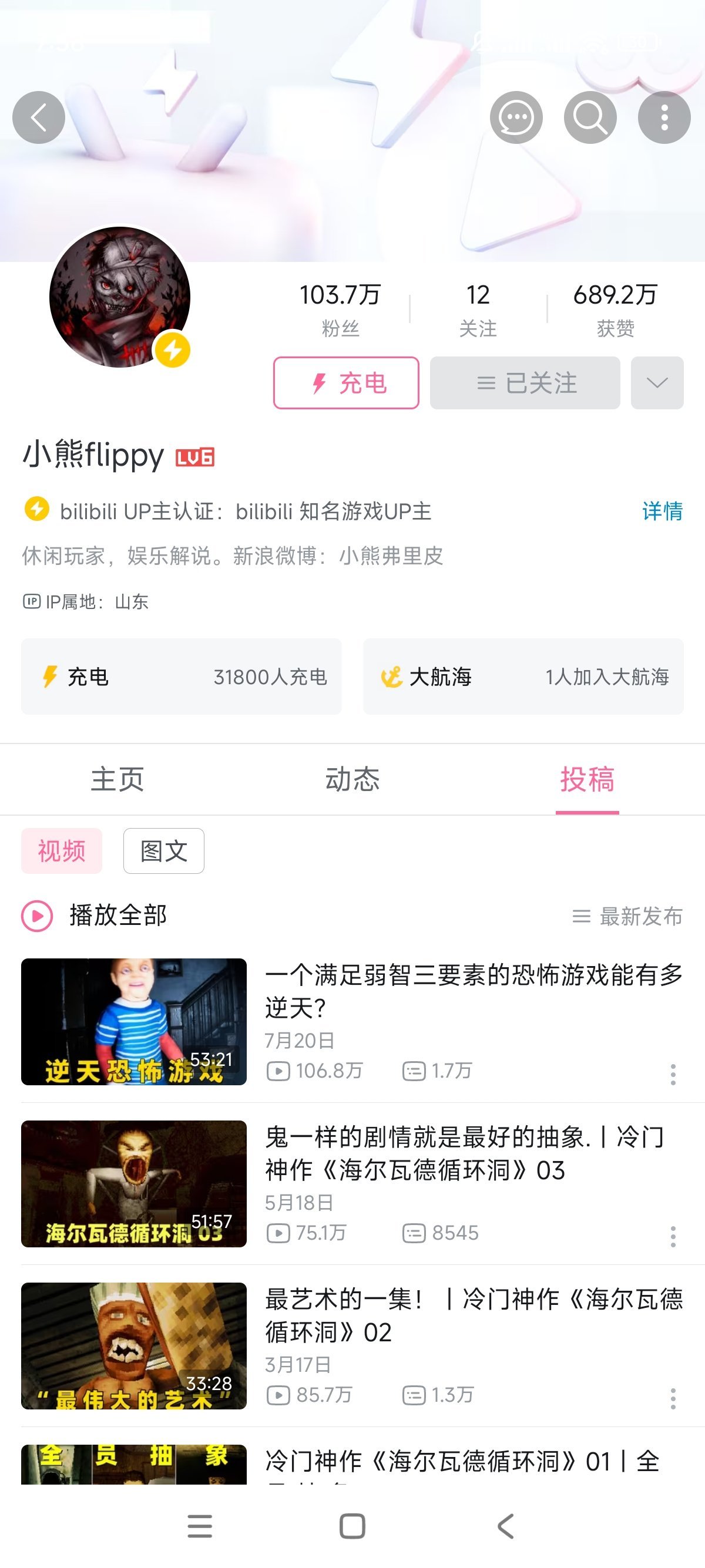Open the 31800人充电 card
Image resolution: width=705 pixels, height=1568 pixels.
click(182, 677)
